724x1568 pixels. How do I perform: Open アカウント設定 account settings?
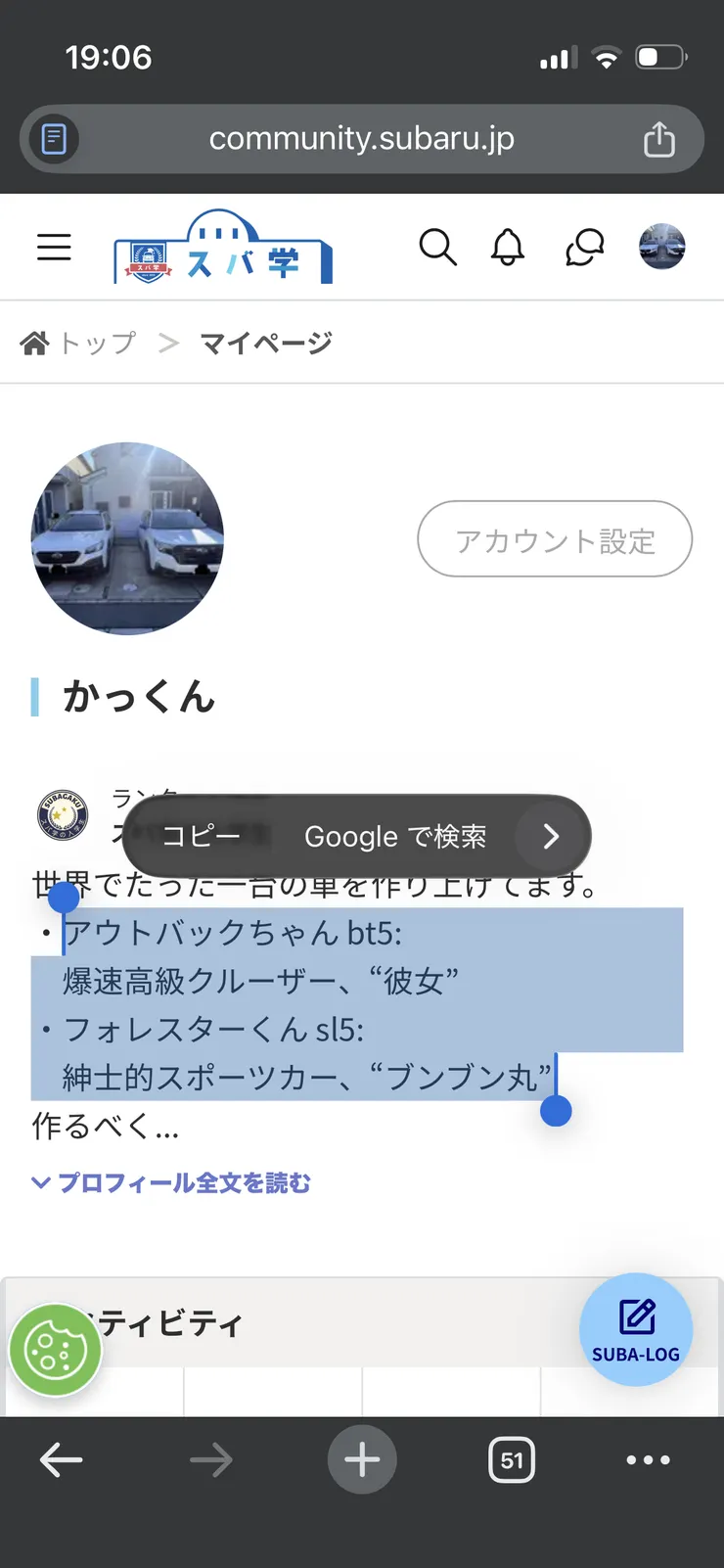click(x=554, y=539)
